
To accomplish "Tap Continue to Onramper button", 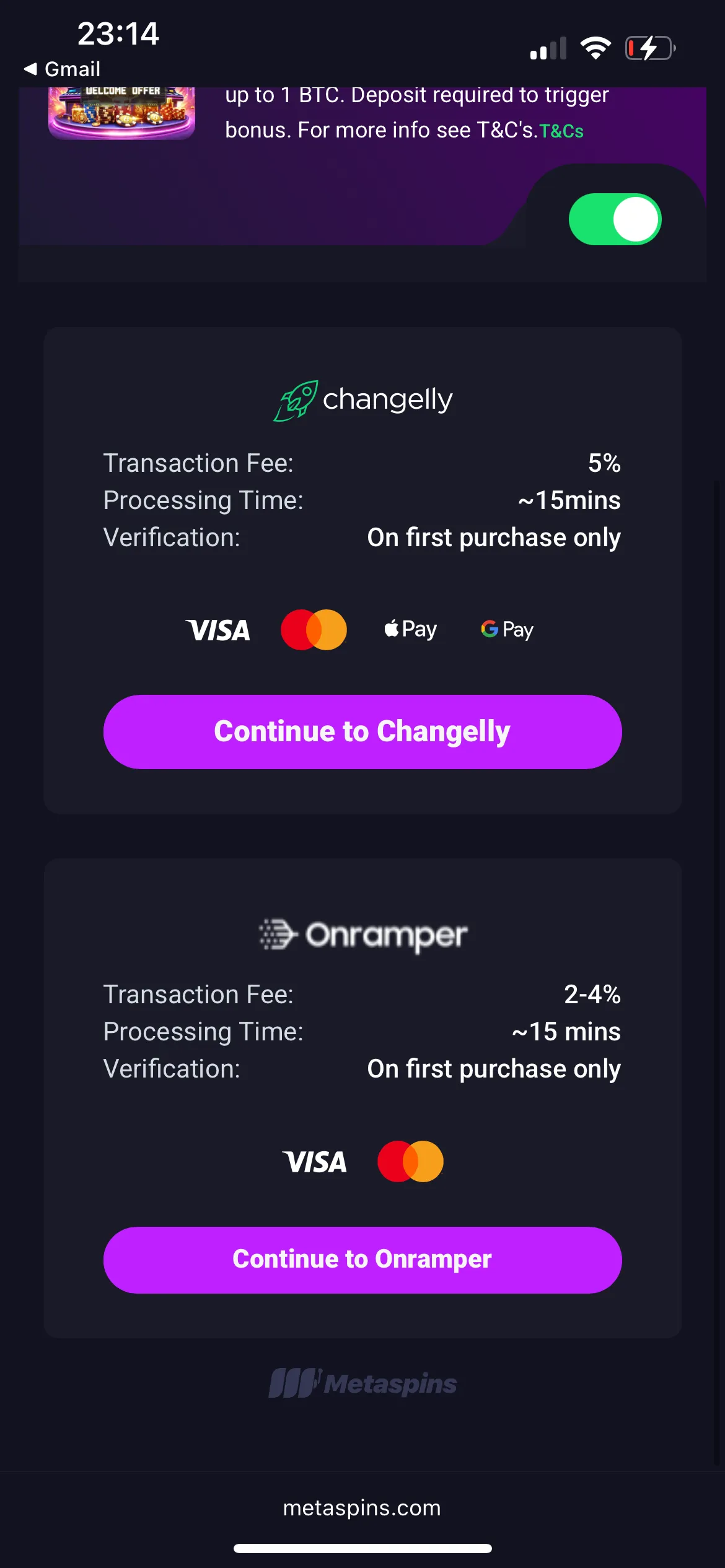I will [362, 1260].
